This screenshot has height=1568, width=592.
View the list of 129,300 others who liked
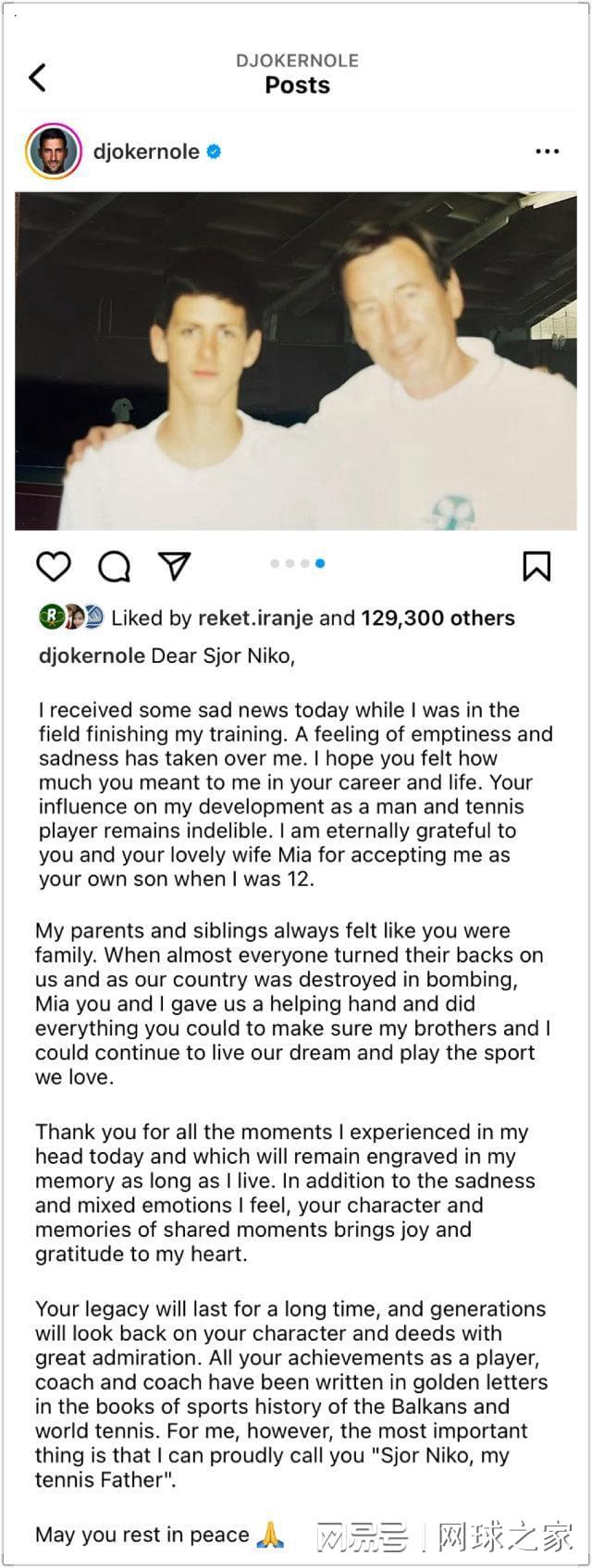(x=438, y=618)
